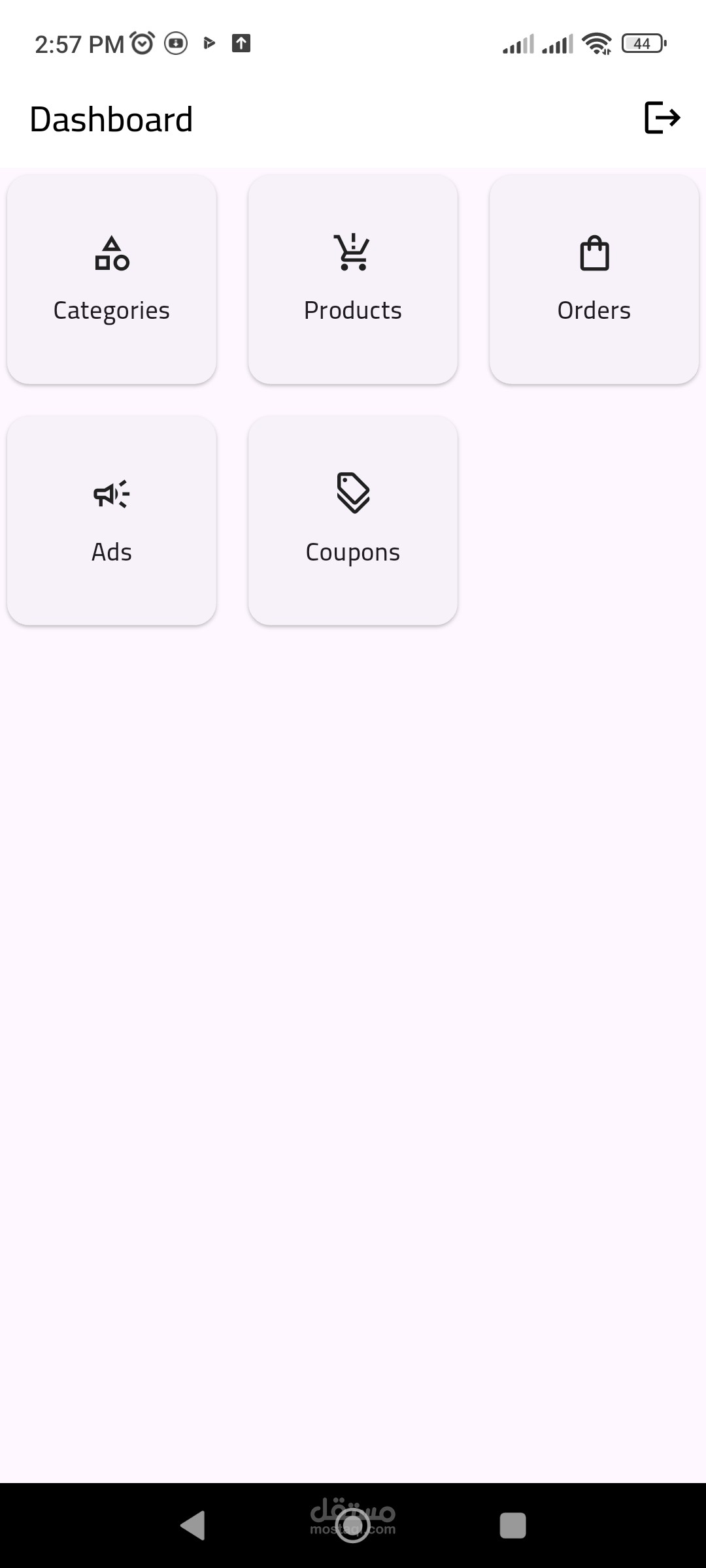This screenshot has height=1568, width=706.
Task: Tap the logout icon in the app bar
Action: pyautogui.click(x=662, y=118)
